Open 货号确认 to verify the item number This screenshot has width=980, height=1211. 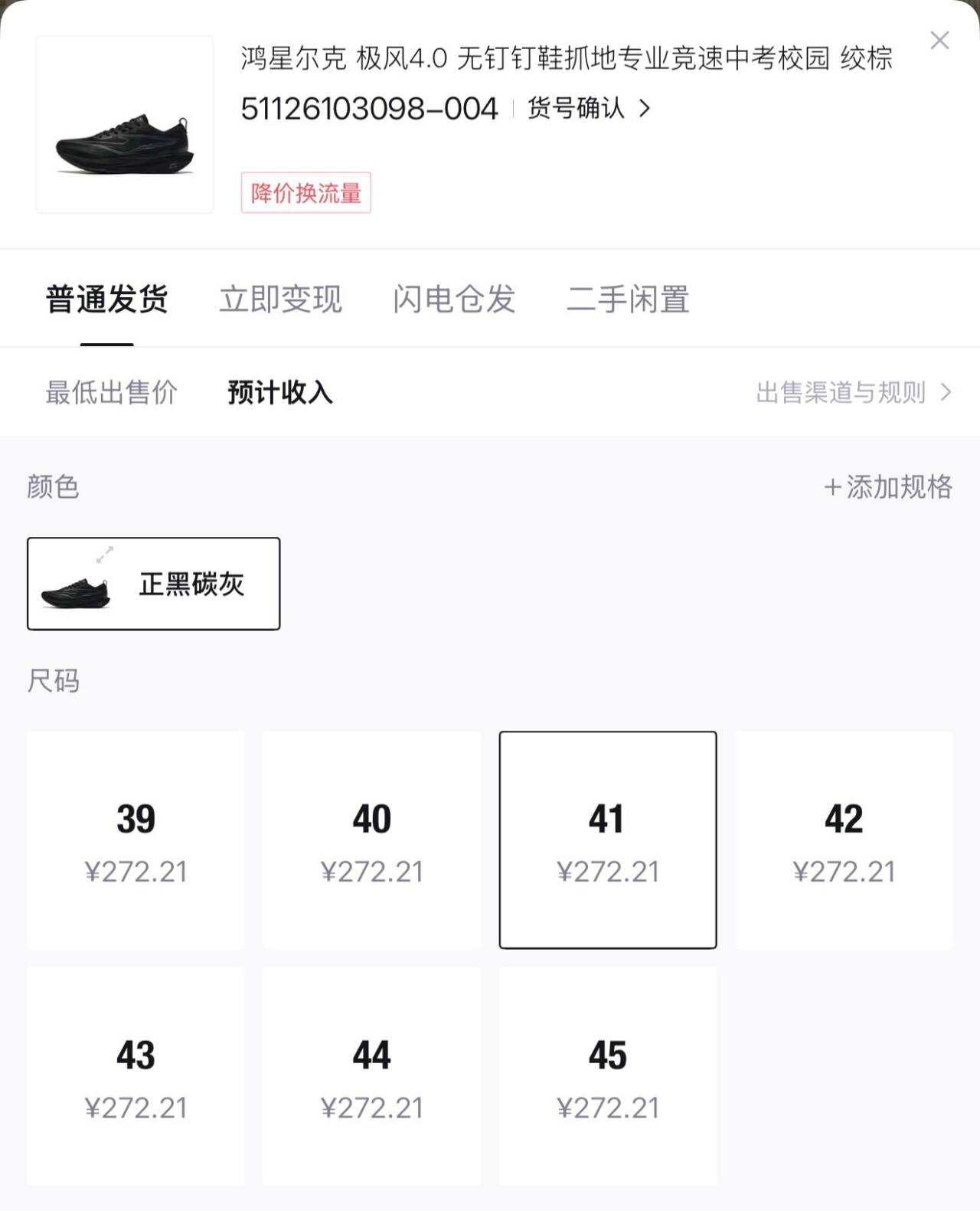click(x=588, y=109)
